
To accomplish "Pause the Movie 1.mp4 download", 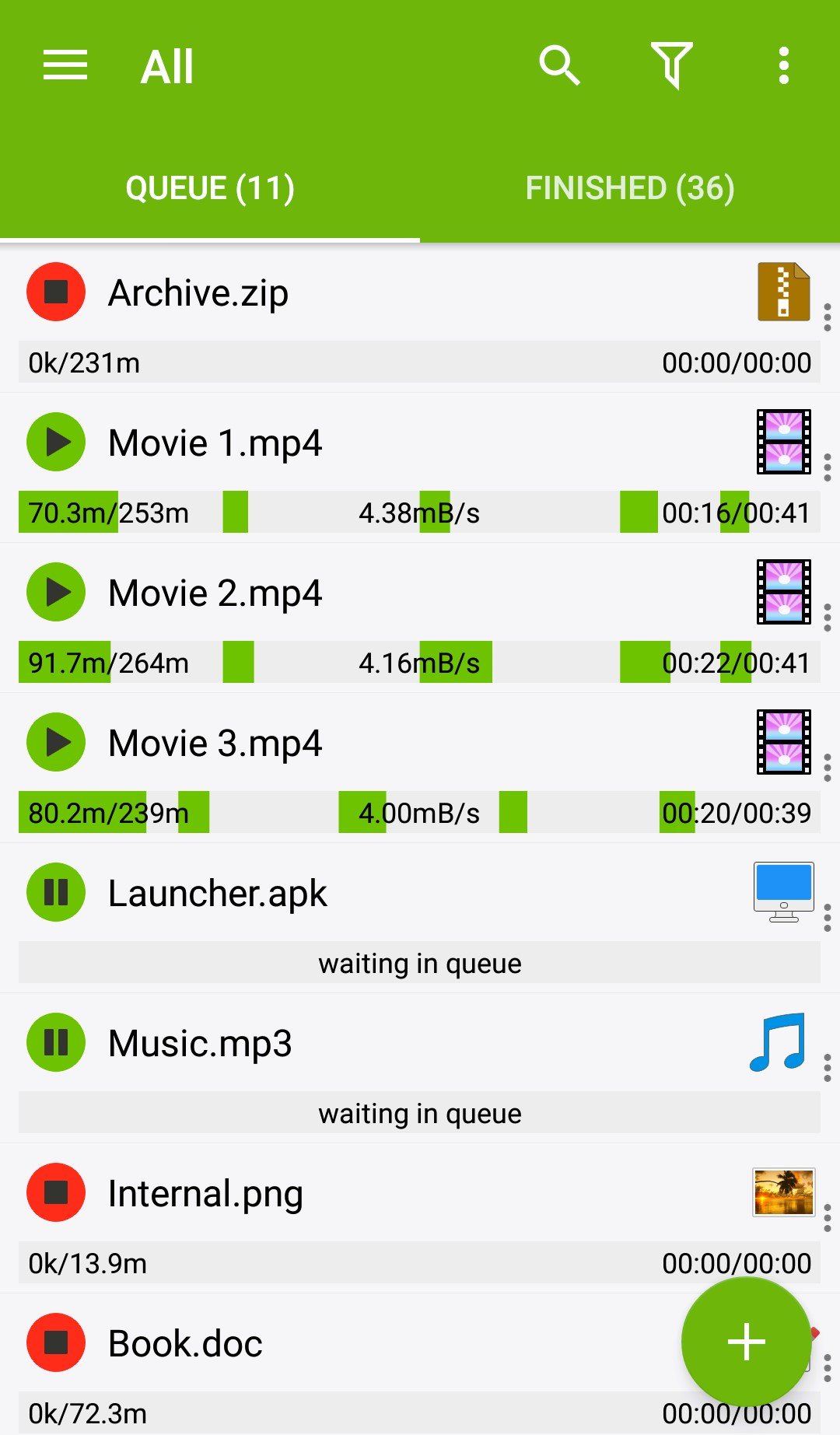I will point(56,442).
